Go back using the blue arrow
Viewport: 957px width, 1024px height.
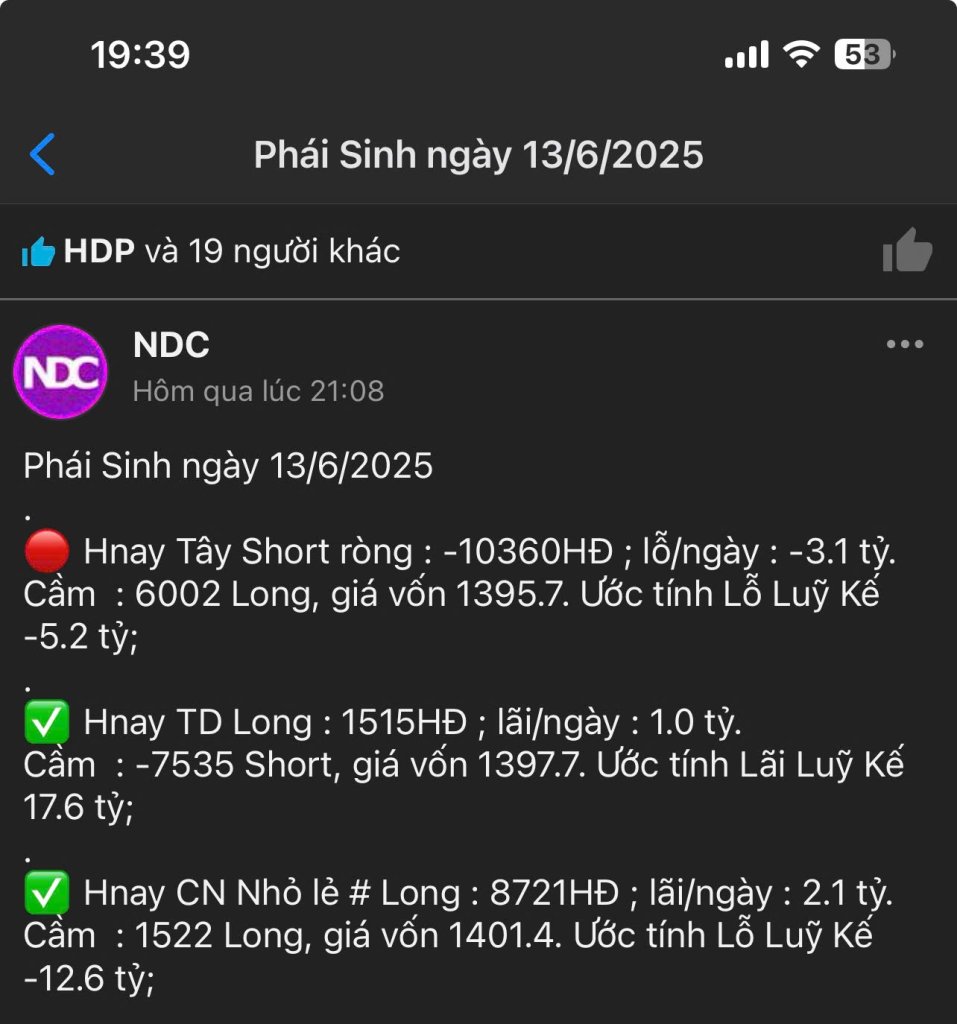click(43, 155)
